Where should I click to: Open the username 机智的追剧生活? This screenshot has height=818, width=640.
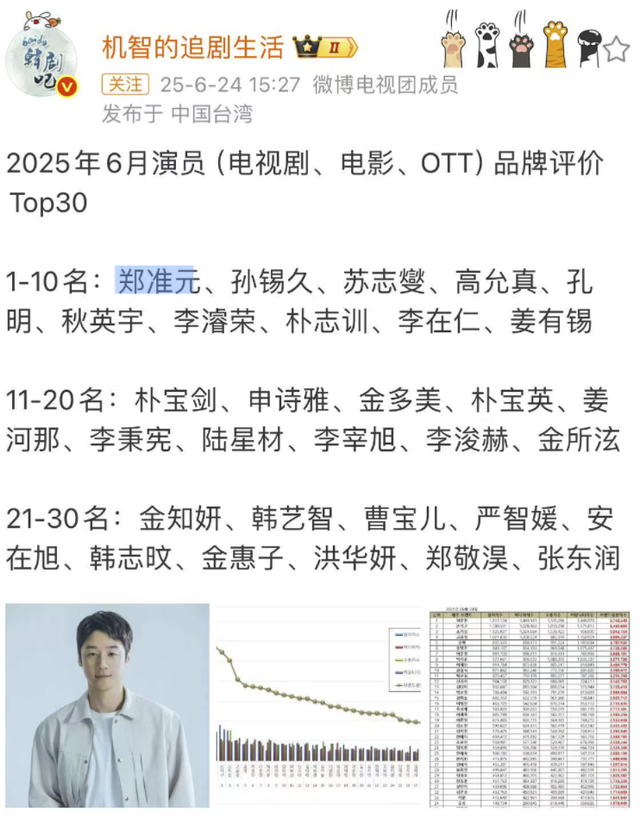pyautogui.click(x=194, y=47)
